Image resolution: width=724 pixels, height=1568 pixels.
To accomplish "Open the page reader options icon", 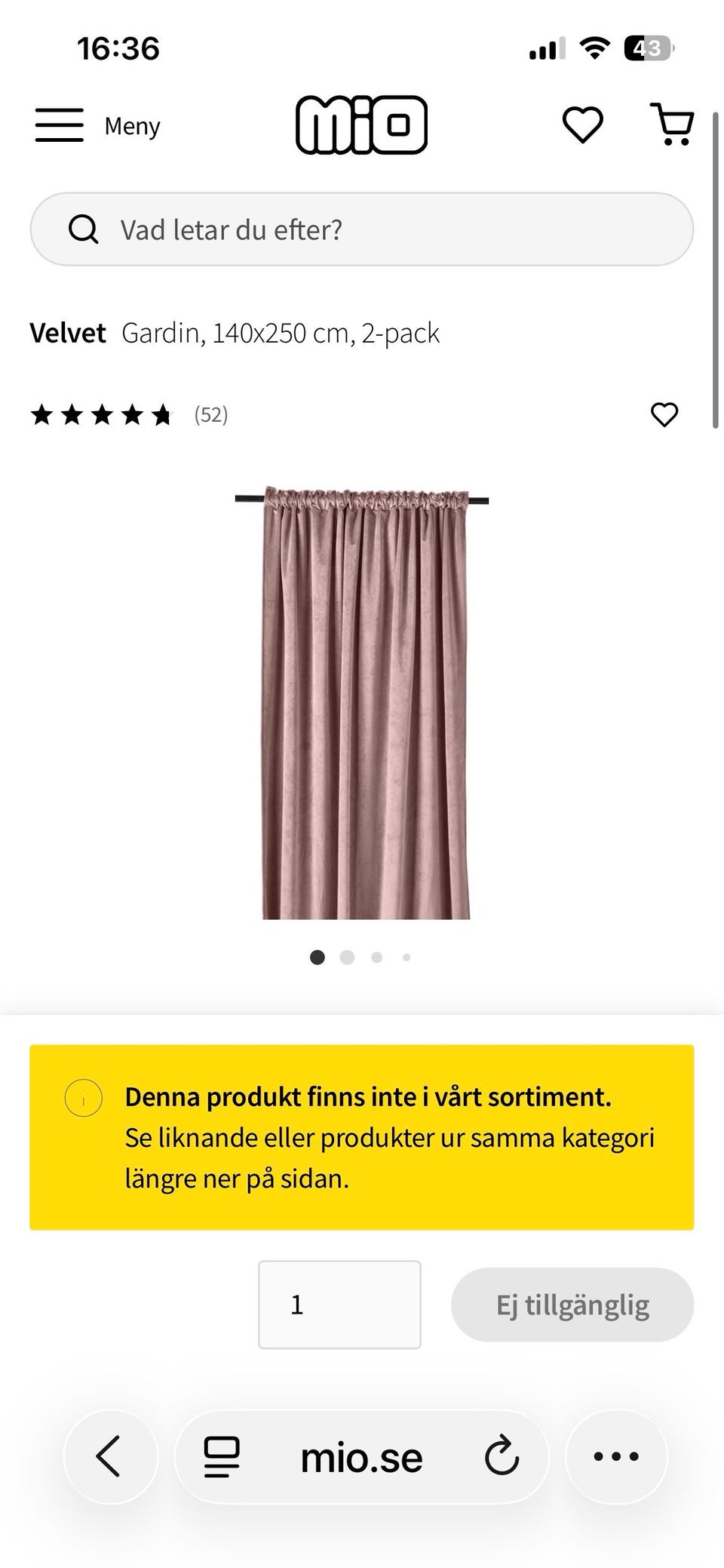I will 222,1456.
